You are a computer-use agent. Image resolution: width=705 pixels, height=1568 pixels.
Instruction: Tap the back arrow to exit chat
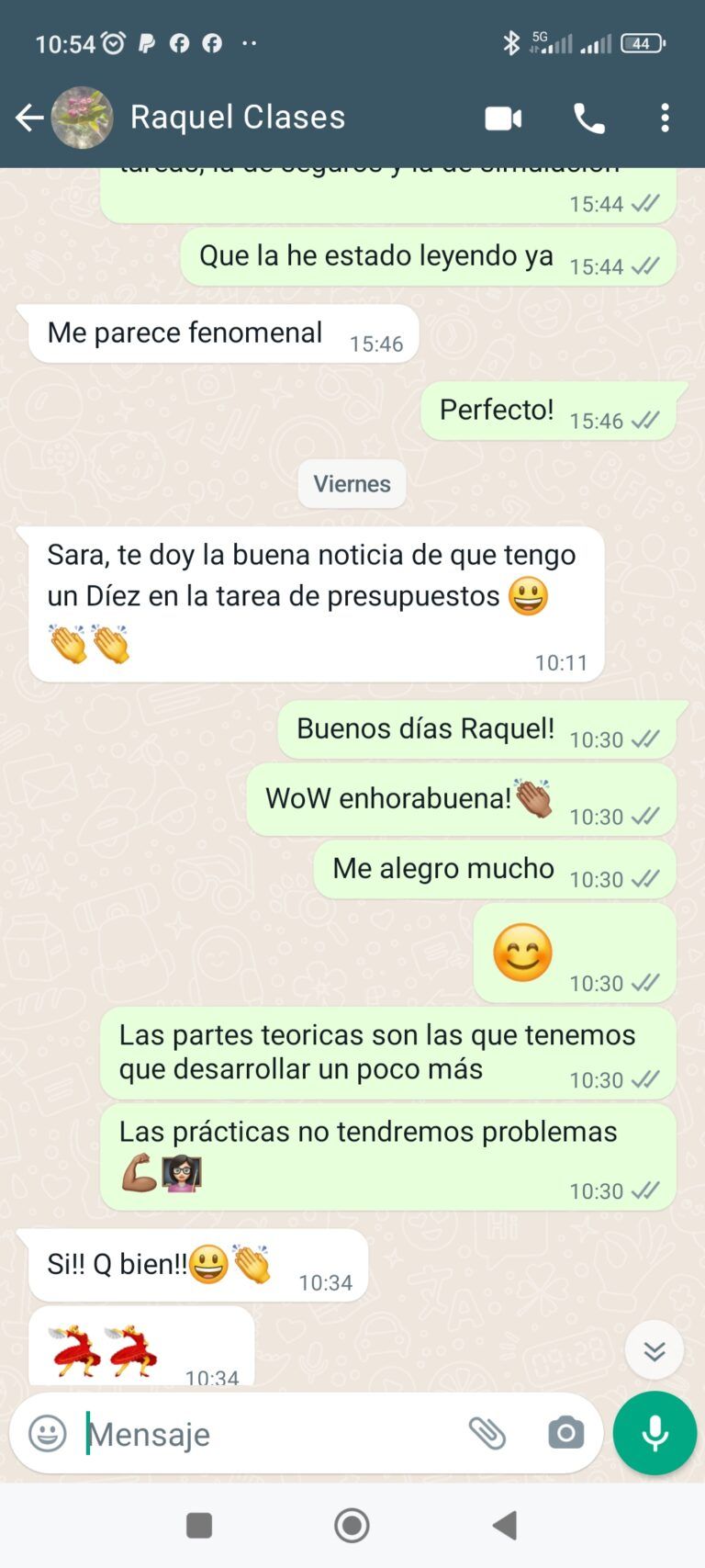(x=29, y=118)
